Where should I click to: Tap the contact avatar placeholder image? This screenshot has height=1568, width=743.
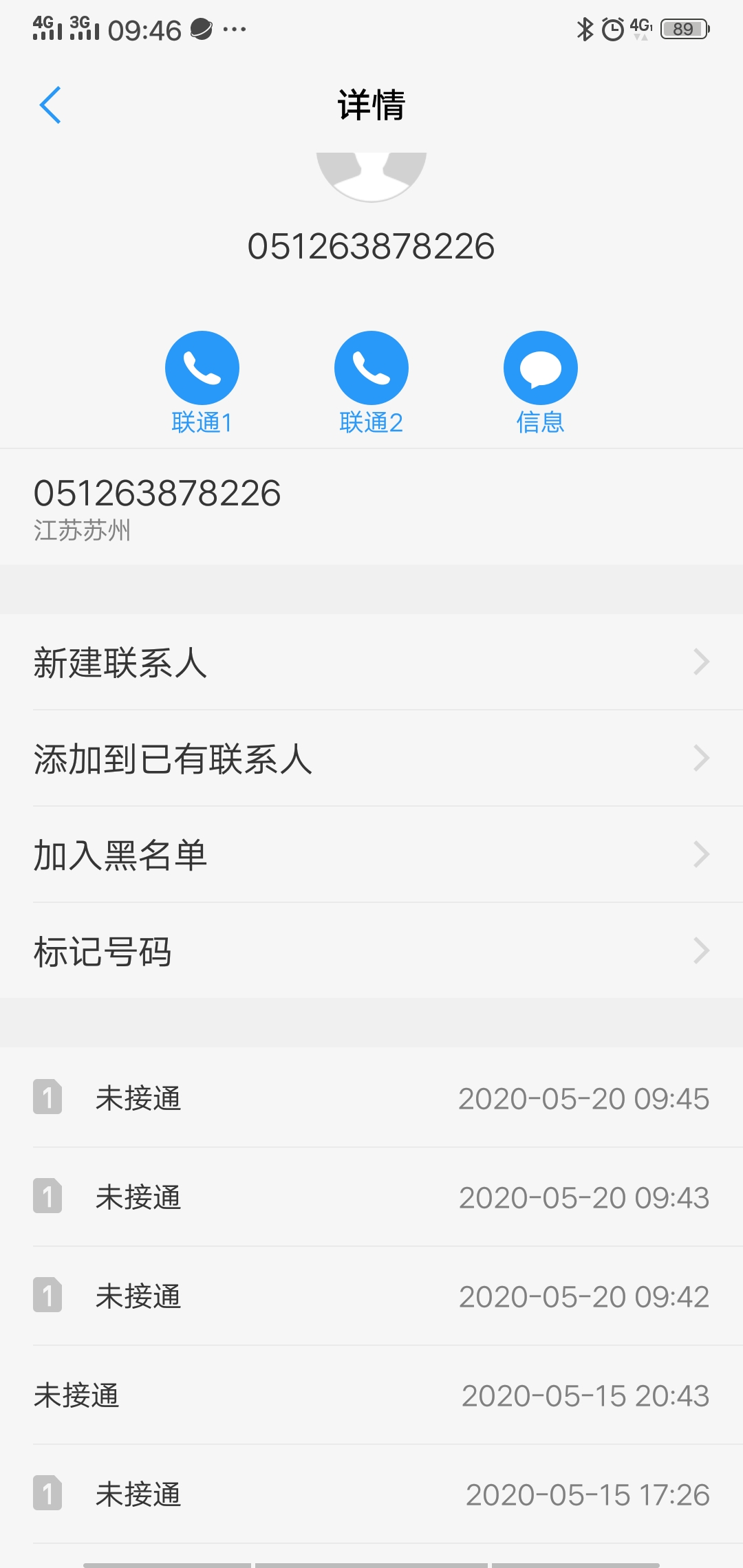[370, 175]
